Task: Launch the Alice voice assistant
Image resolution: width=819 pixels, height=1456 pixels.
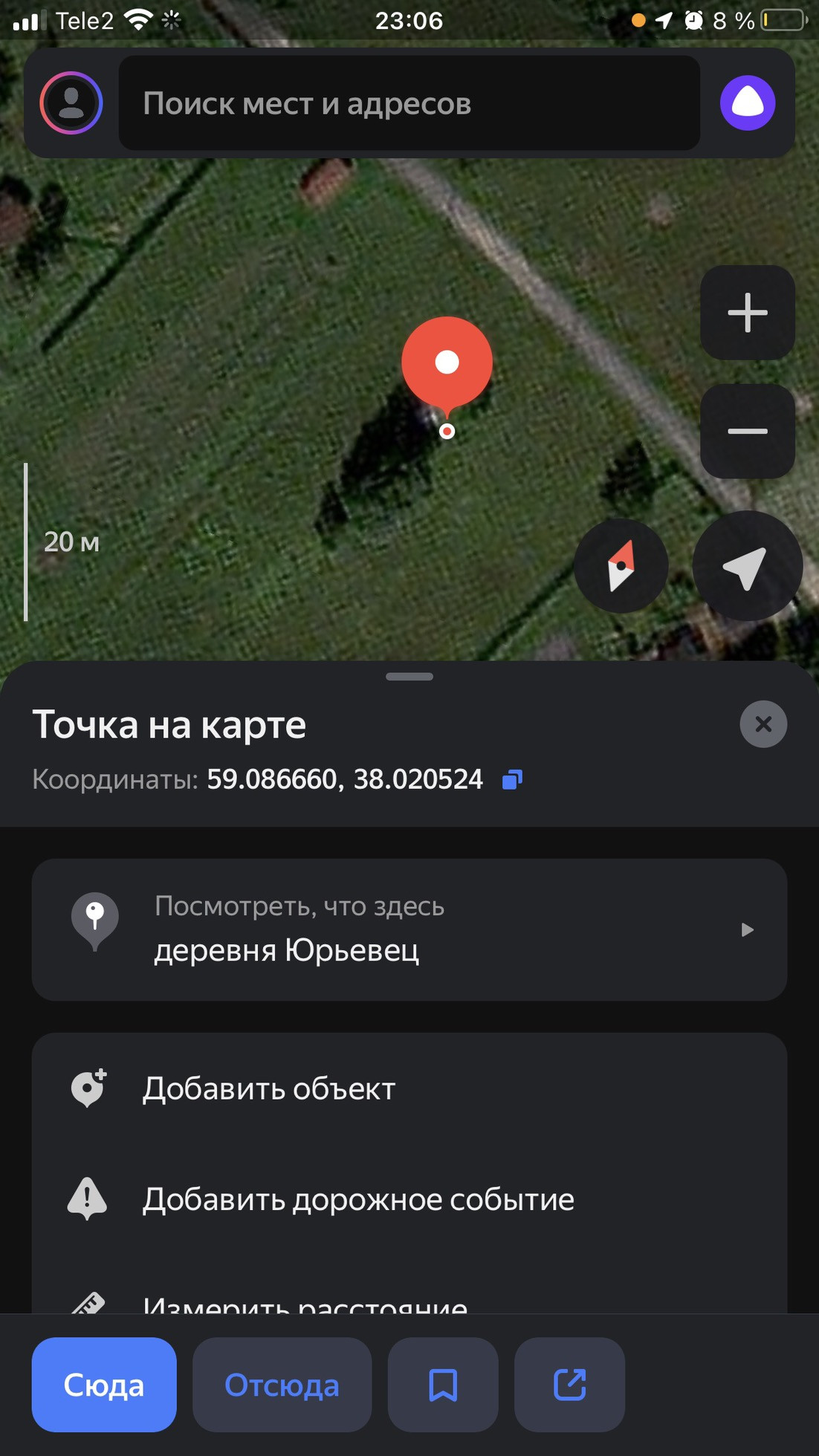Action: 747,103
